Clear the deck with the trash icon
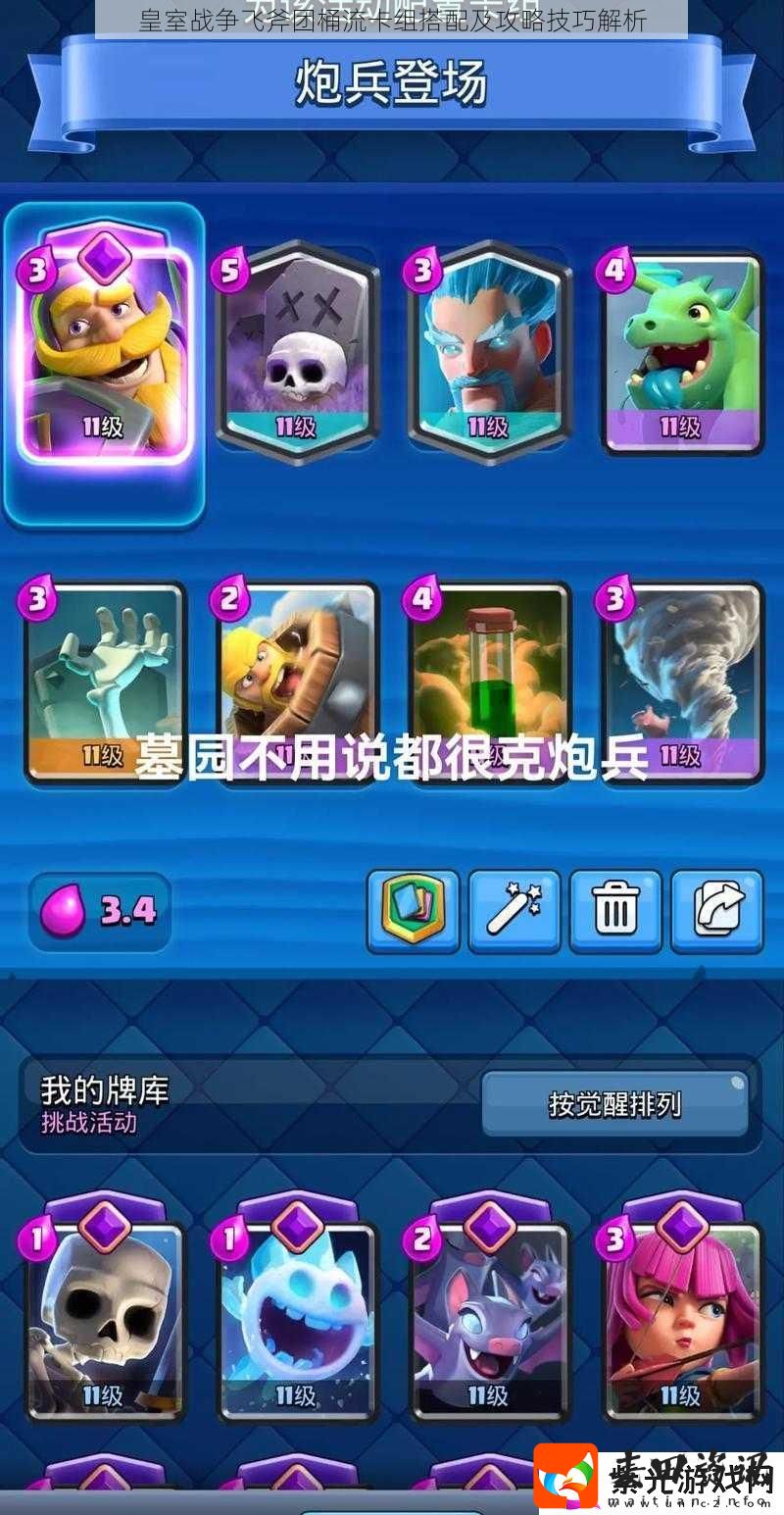Image resolution: width=784 pixels, height=1515 pixels. pyautogui.click(x=615, y=911)
